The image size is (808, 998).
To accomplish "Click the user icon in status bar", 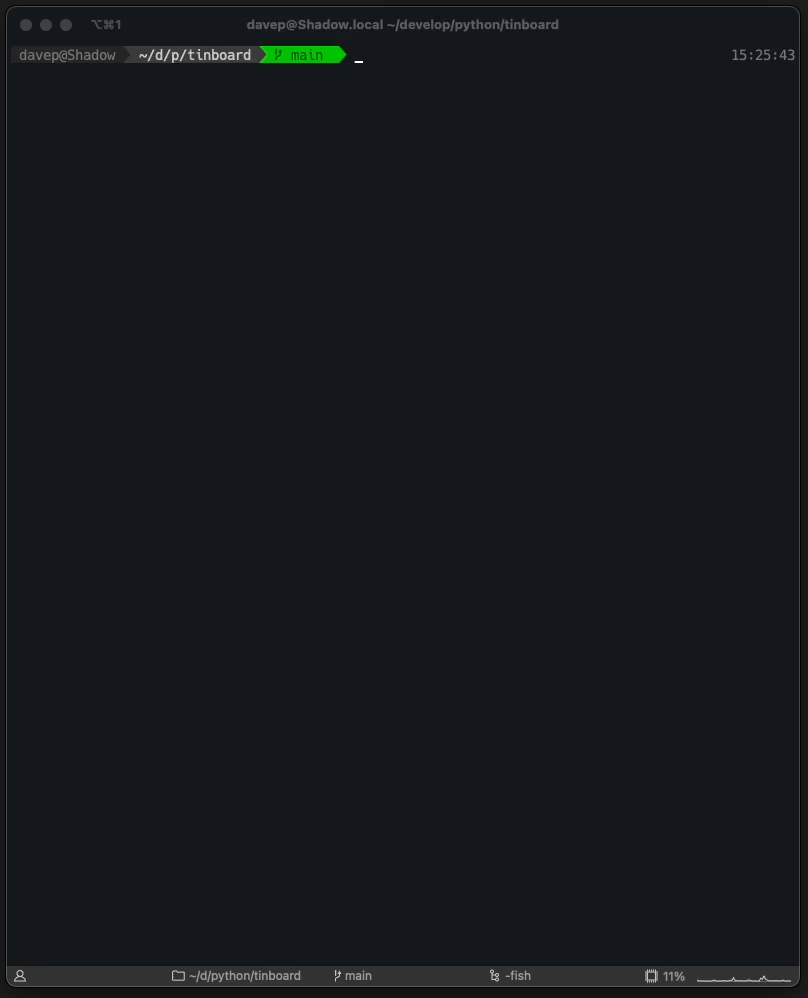I will coord(20,976).
